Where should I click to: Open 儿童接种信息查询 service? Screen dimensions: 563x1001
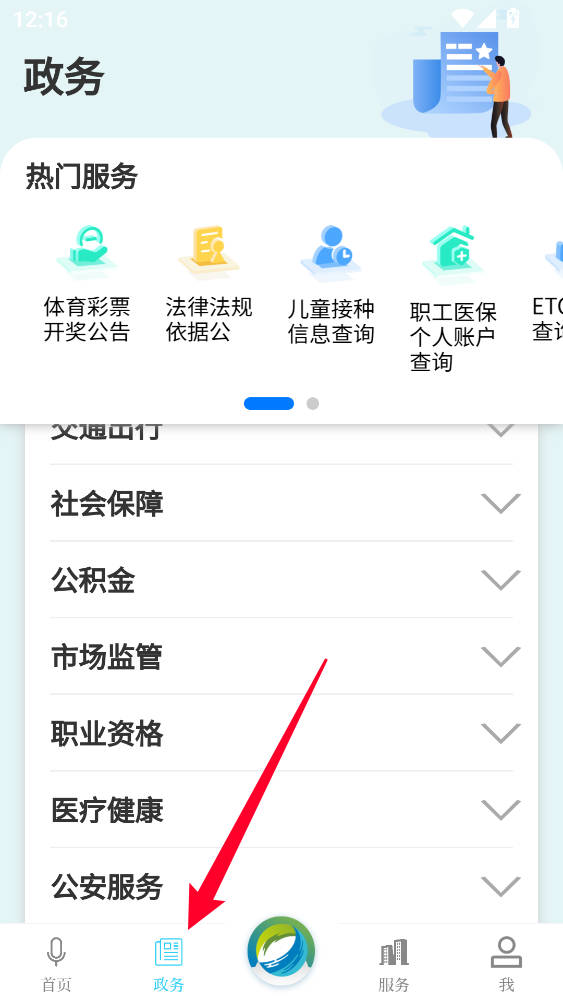(331, 285)
